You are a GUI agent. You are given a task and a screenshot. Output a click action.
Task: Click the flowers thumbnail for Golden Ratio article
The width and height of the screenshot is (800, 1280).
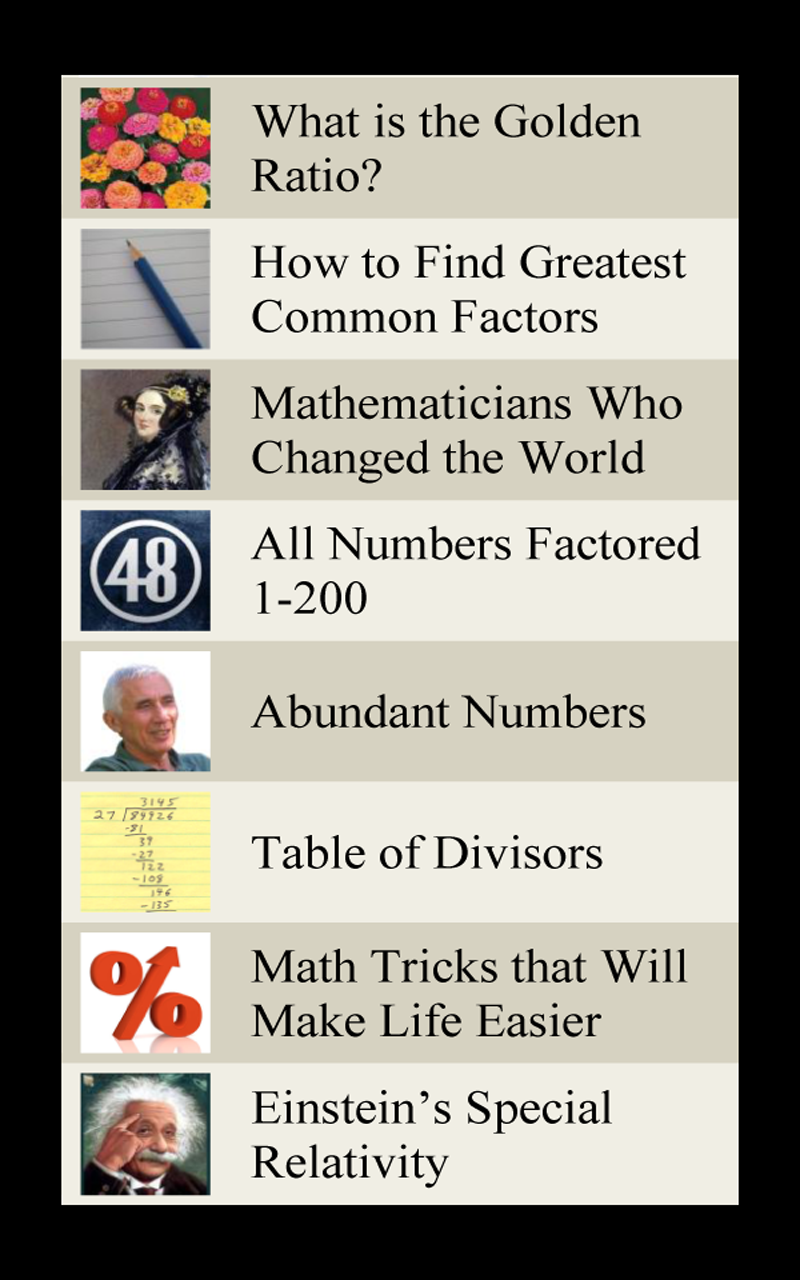coord(145,146)
